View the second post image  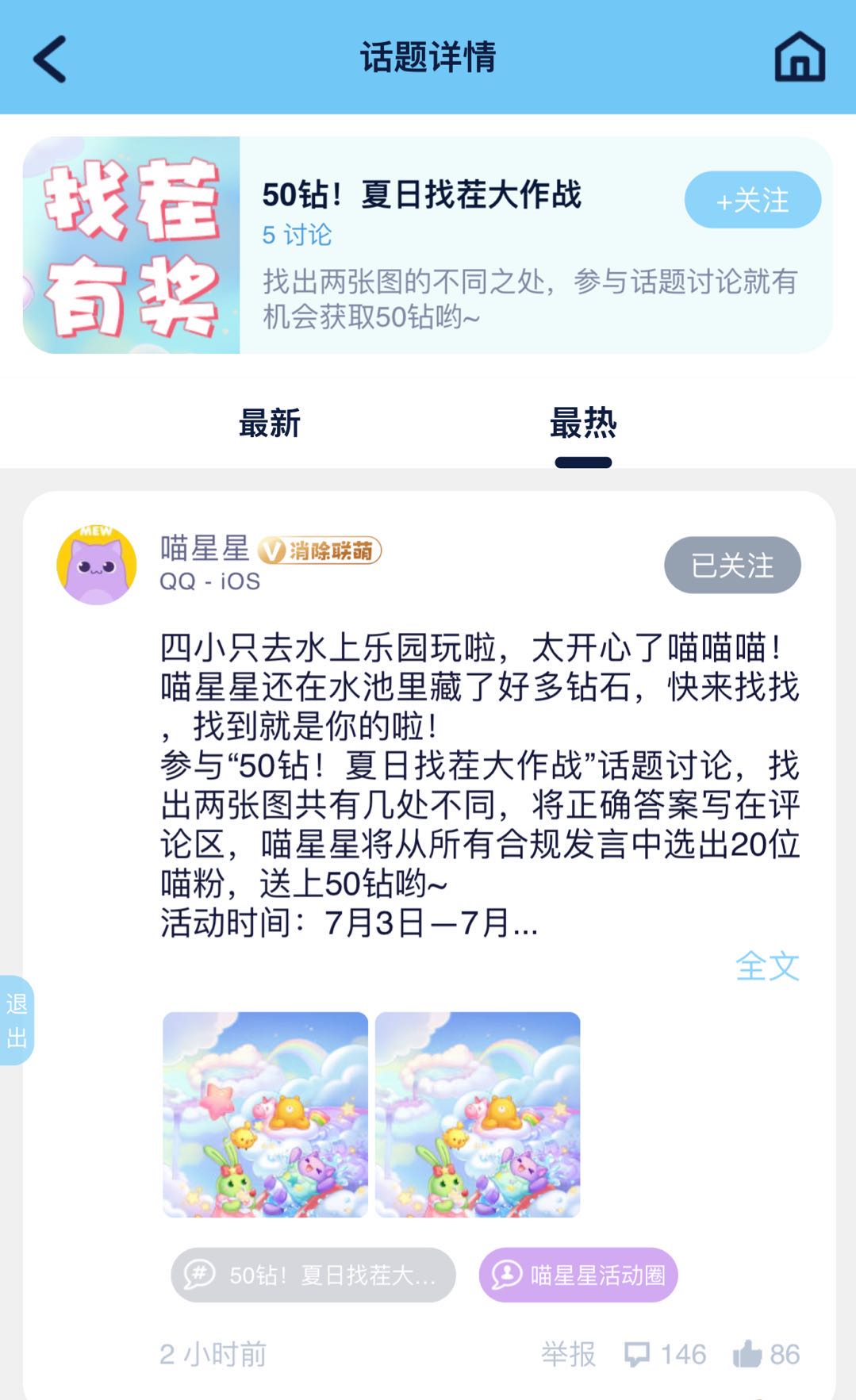478,1114
